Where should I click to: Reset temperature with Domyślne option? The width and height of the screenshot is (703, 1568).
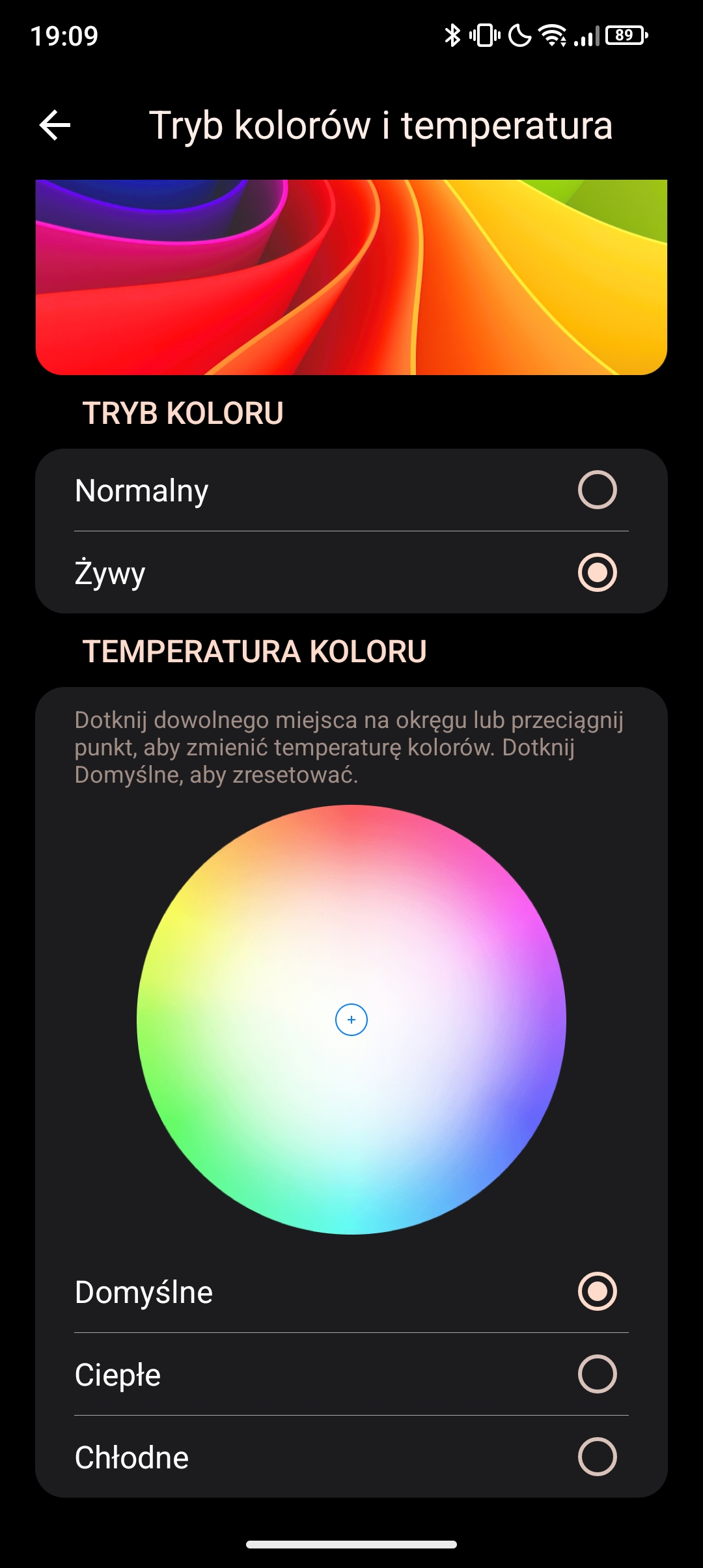596,1291
